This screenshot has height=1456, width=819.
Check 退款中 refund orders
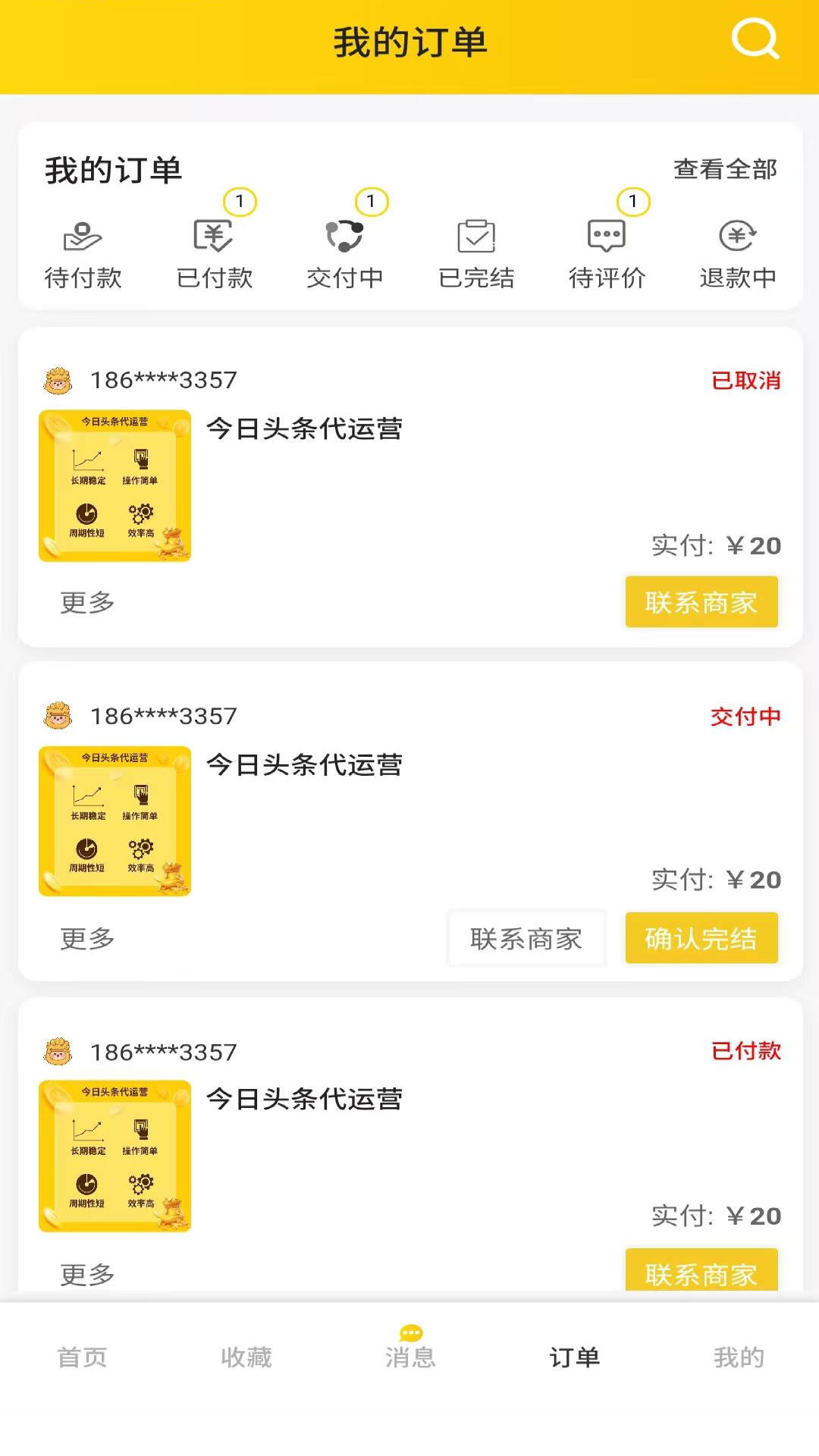[738, 255]
